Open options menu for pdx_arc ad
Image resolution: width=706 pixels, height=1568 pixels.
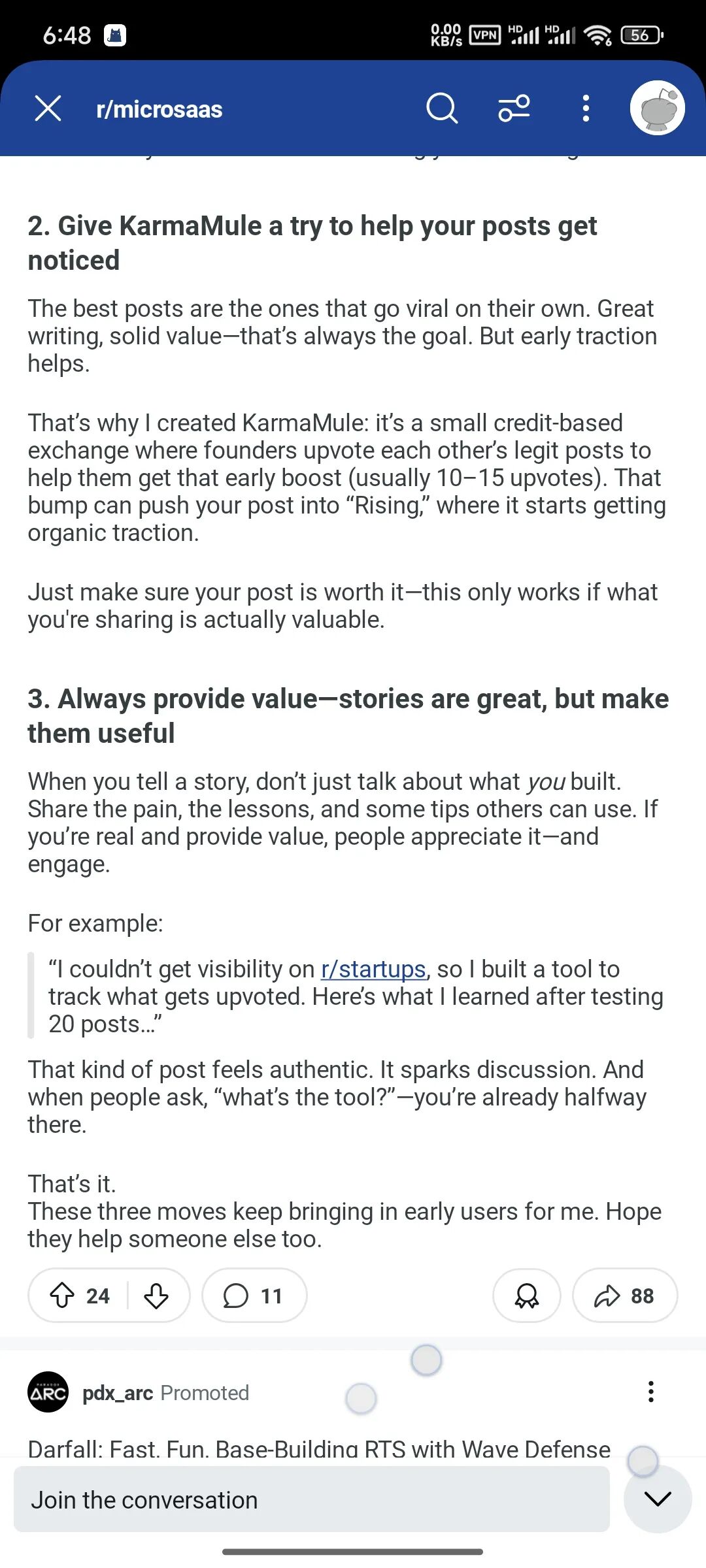tap(650, 1392)
